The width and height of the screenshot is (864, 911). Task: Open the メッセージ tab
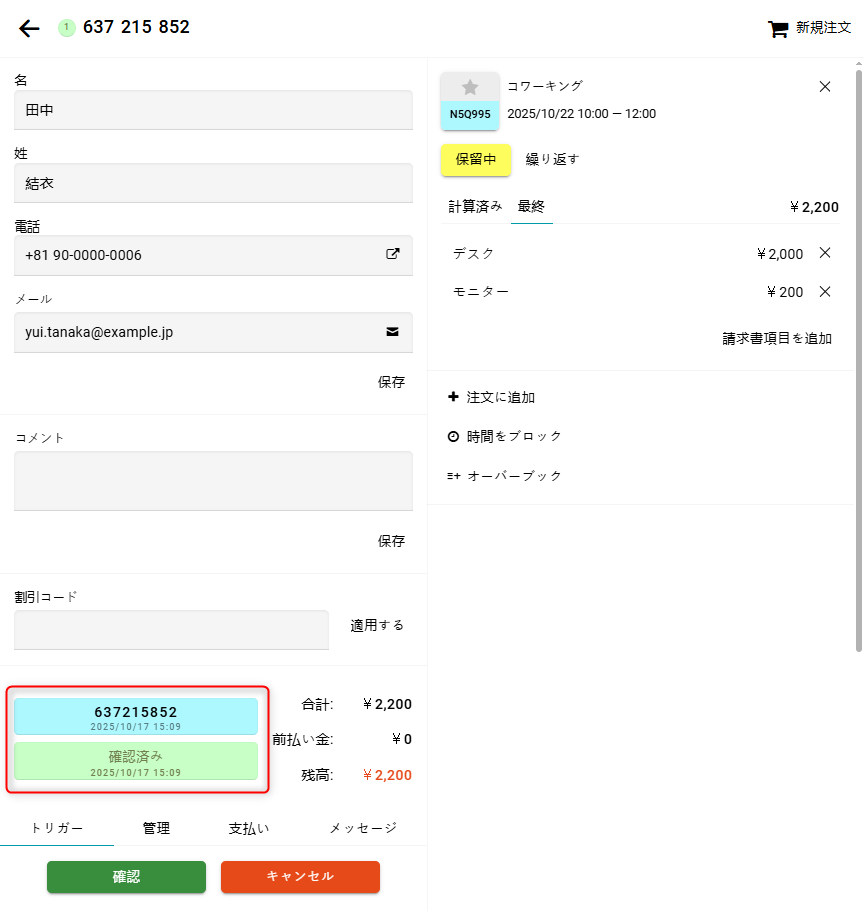(x=363, y=828)
